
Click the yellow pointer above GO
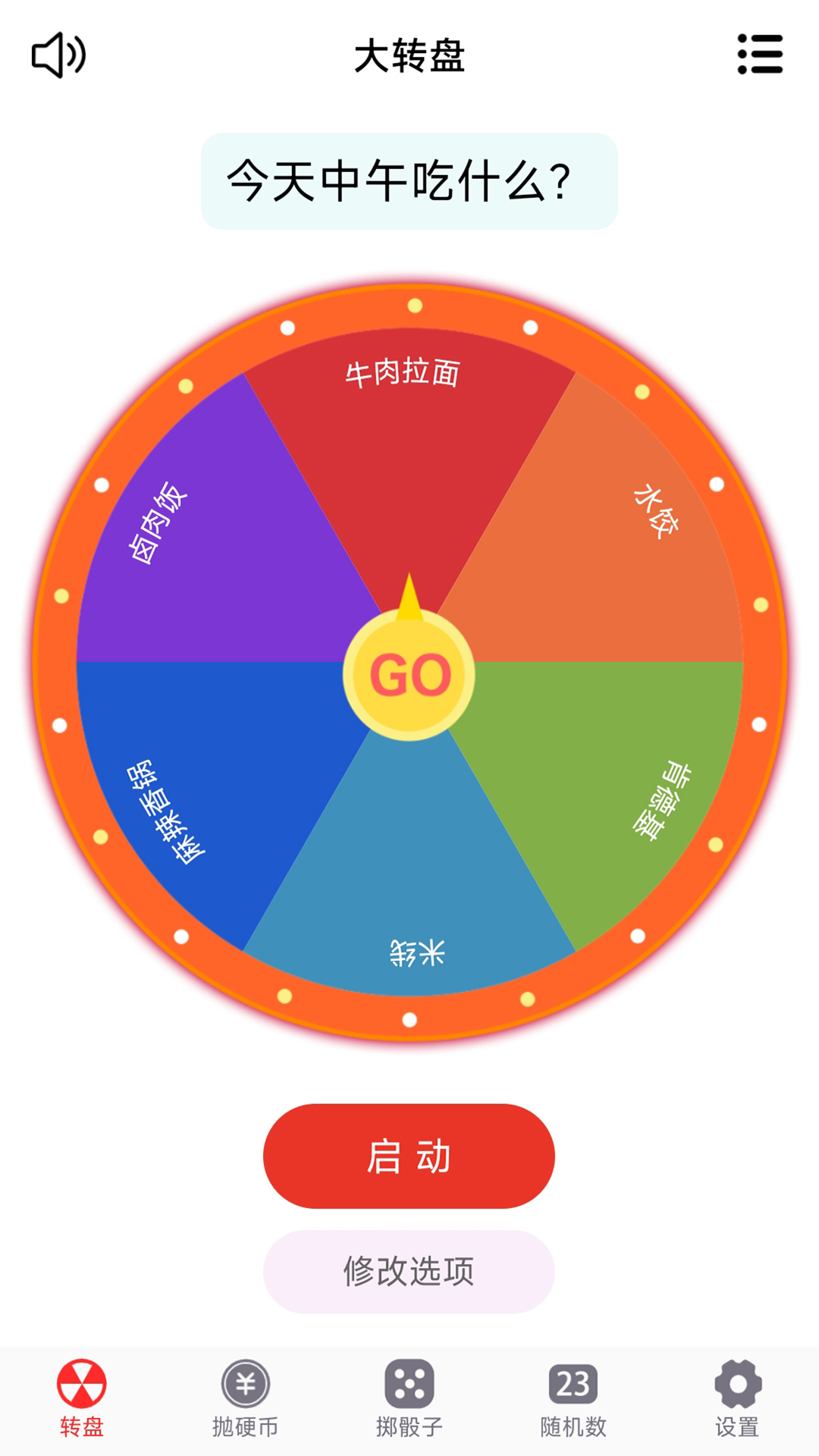point(409,599)
